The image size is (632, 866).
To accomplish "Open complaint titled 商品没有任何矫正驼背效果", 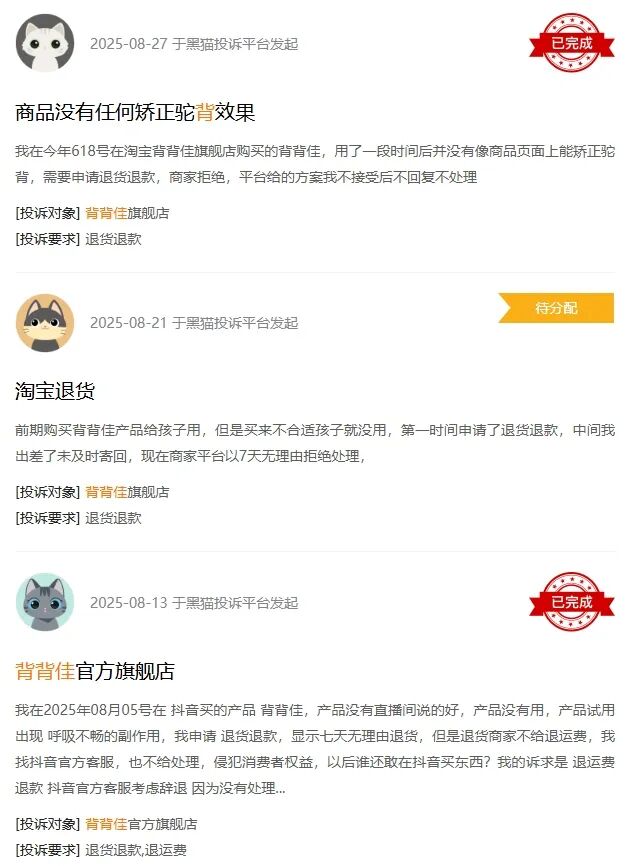I will [x=135, y=112].
